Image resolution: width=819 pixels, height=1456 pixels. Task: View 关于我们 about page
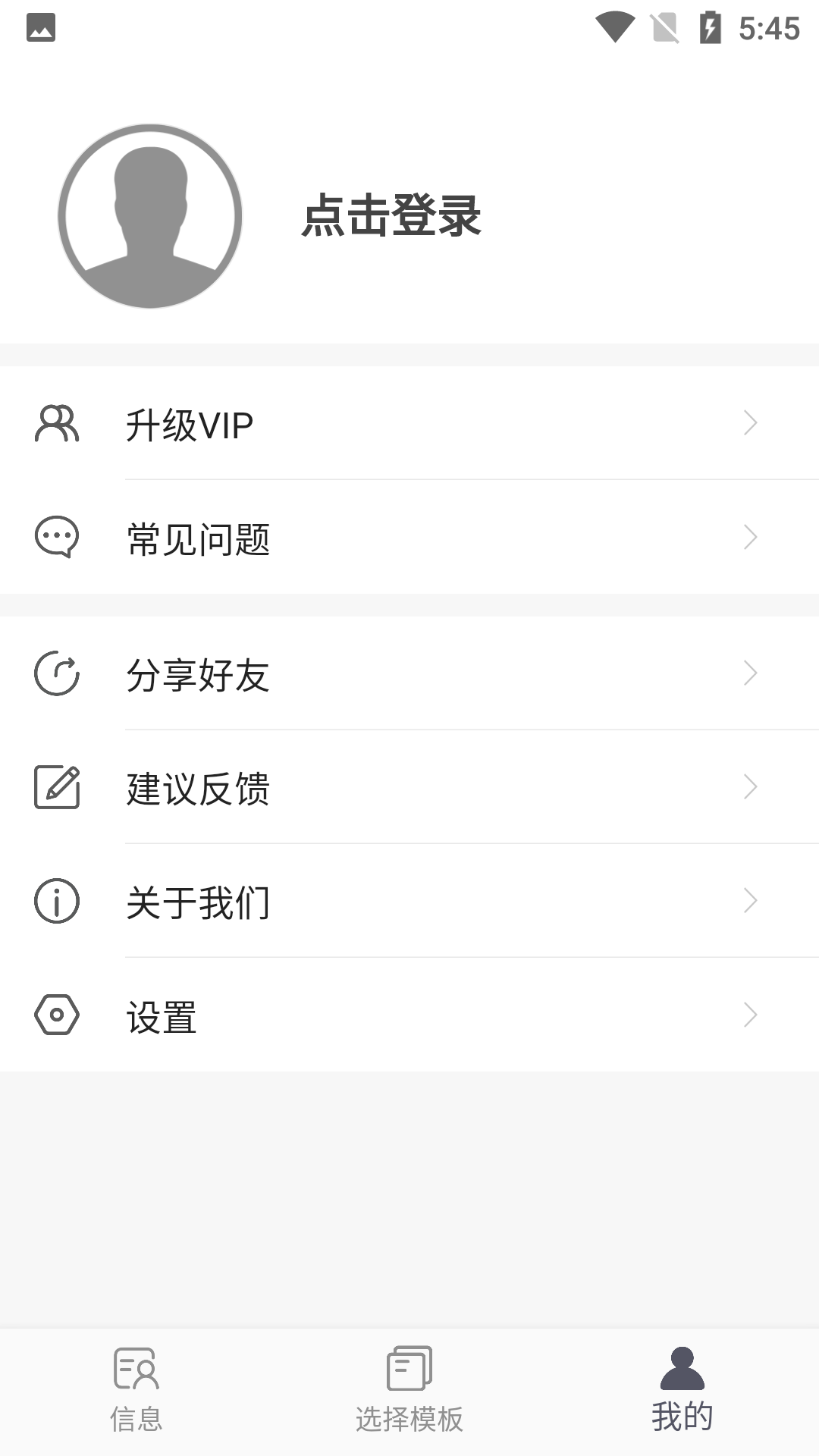tap(409, 901)
